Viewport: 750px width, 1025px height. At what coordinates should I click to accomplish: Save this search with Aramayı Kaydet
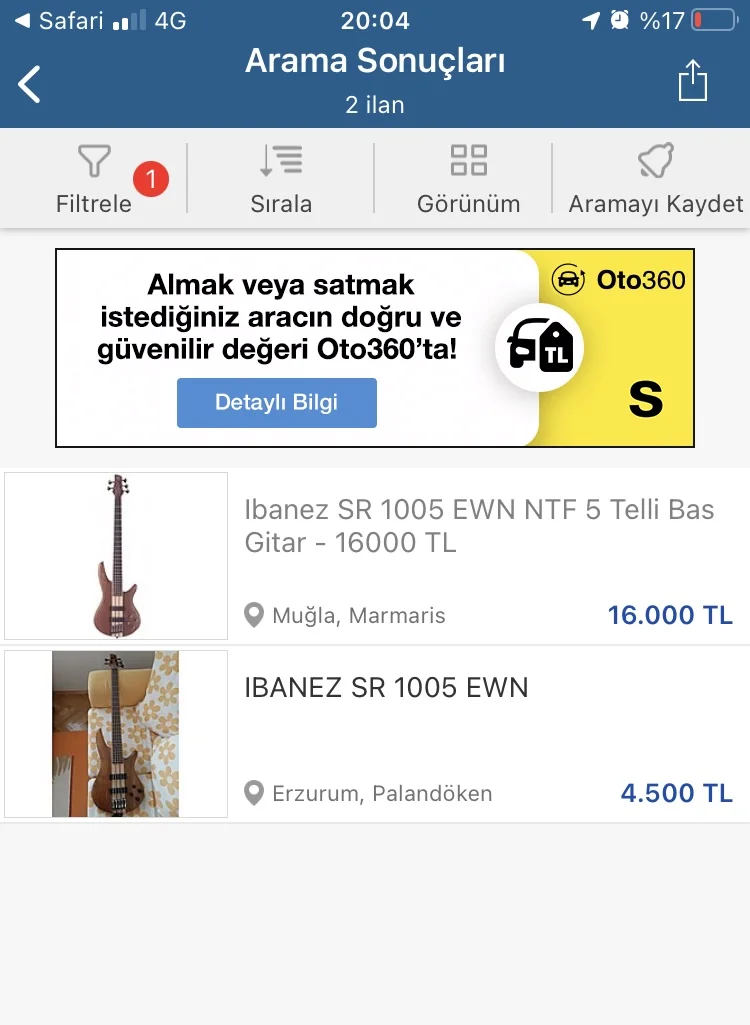point(656,179)
